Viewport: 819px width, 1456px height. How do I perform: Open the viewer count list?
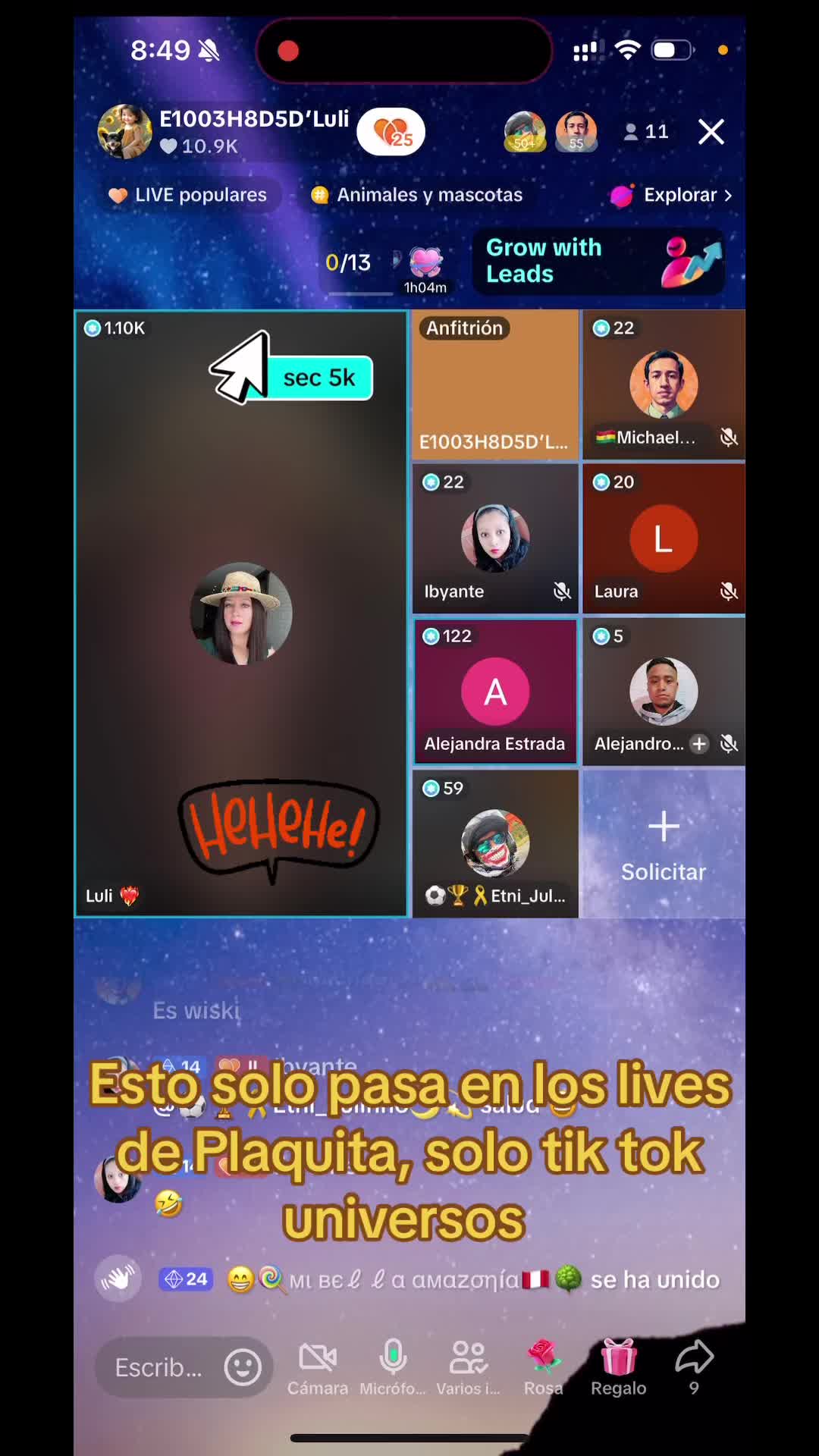pyautogui.click(x=646, y=132)
